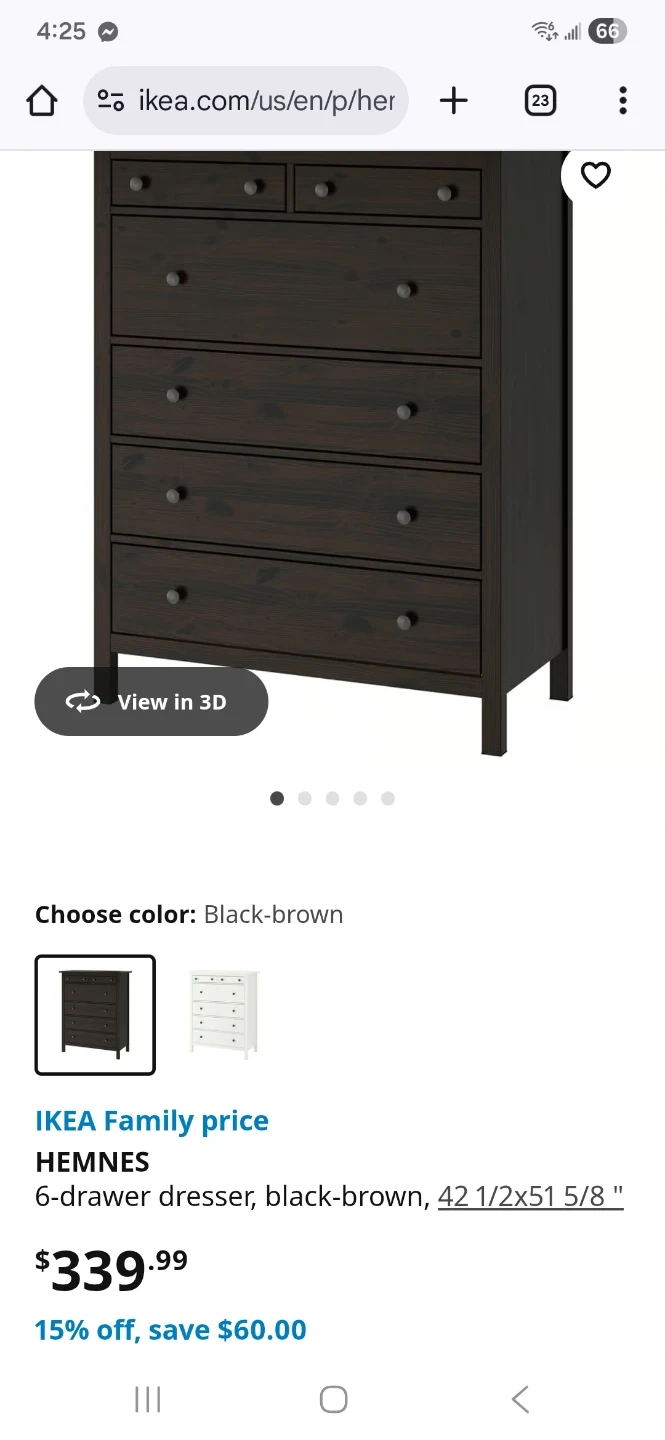View the dresser in 3D
This screenshot has width=665, height=1440.
coord(151,702)
